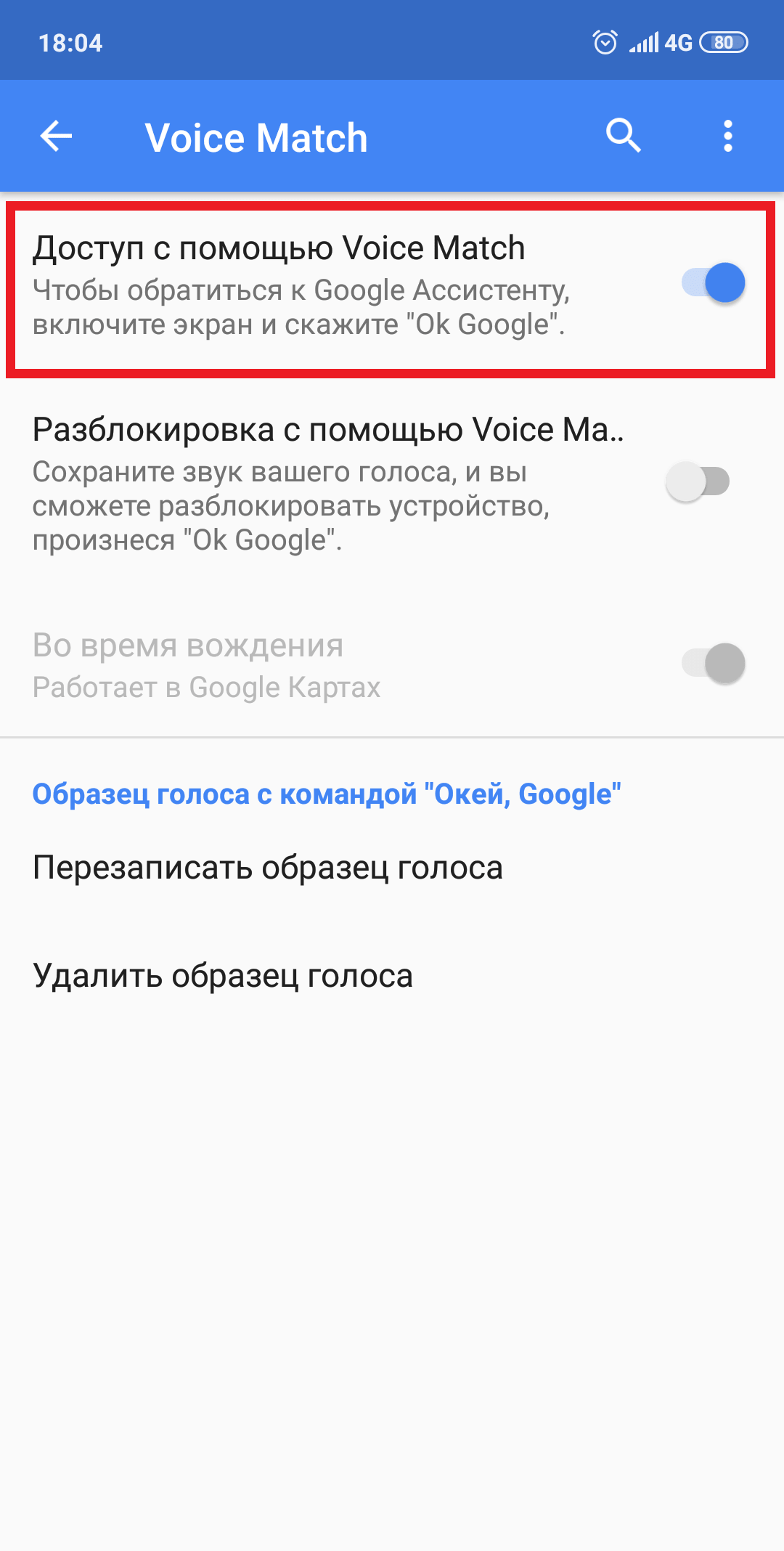Enable the Разблокировка с помощью Voice Match switch
The height and width of the screenshot is (1551, 784).
click(x=698, y=481)
